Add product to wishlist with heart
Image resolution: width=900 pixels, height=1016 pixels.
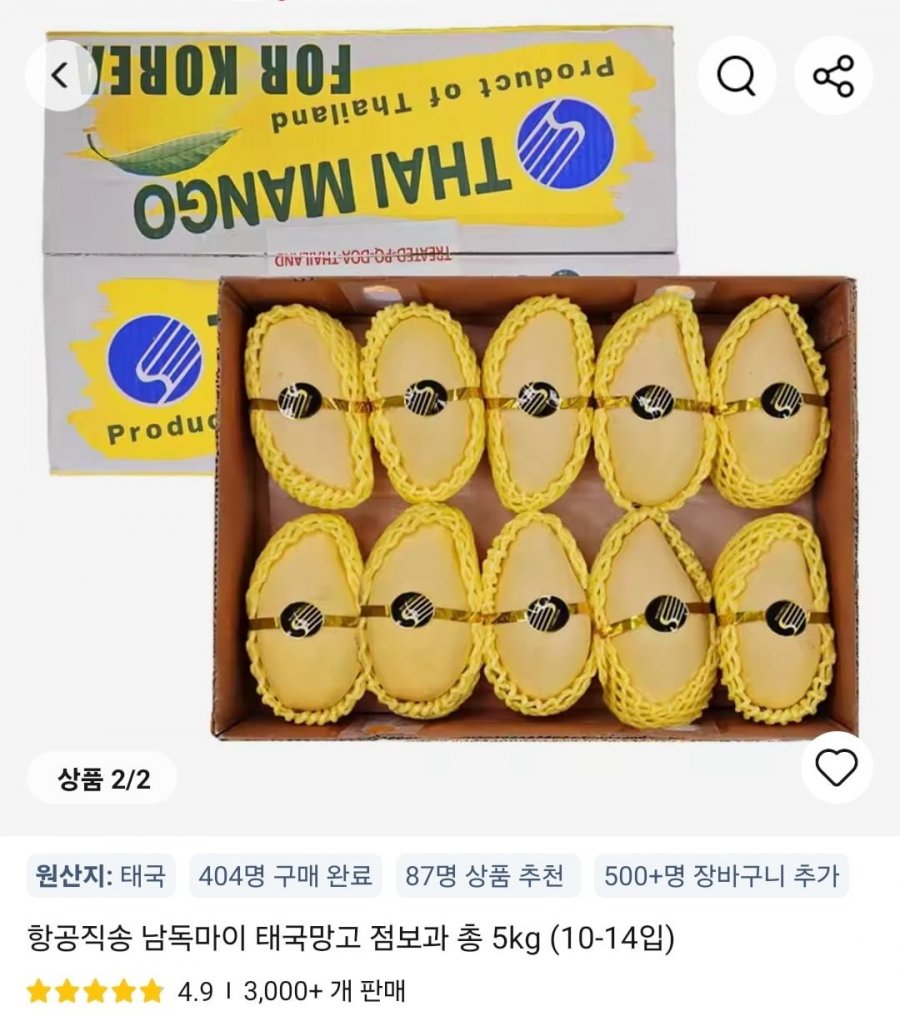[x=836, y=767]
